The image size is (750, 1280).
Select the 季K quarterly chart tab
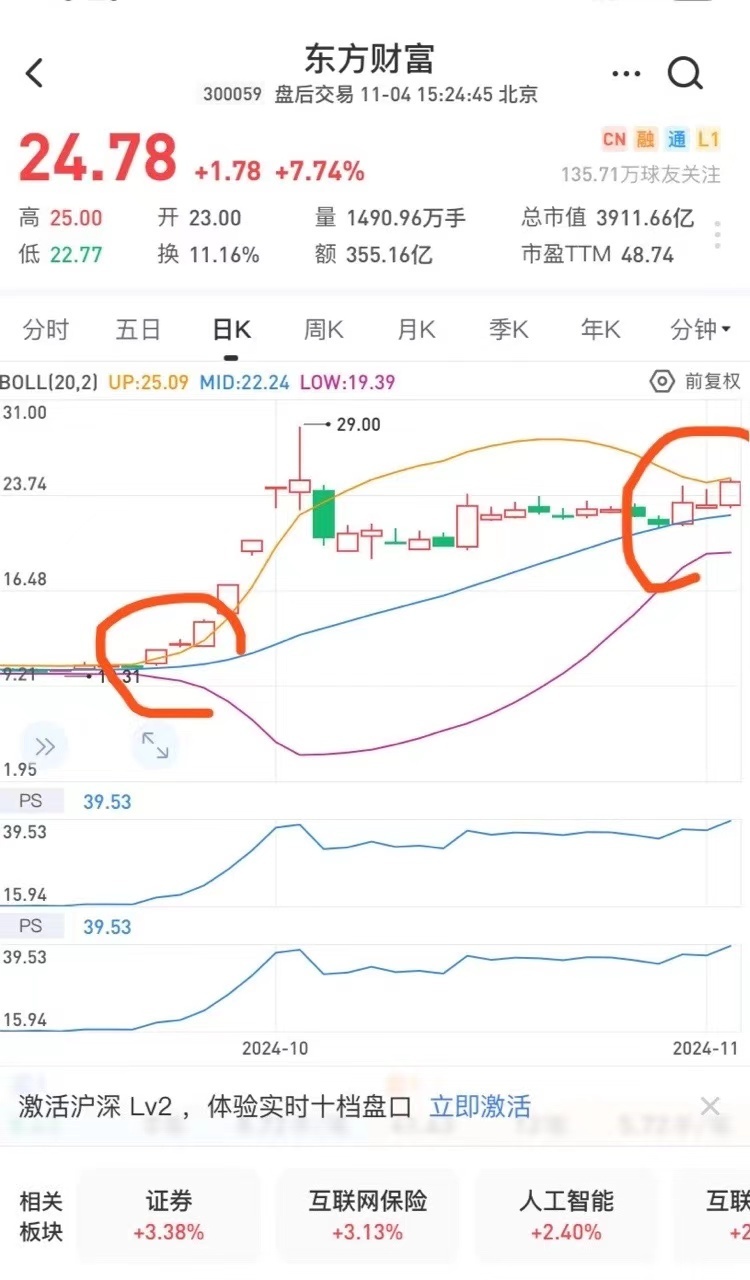pyautogui.click(x=508, y=329)
